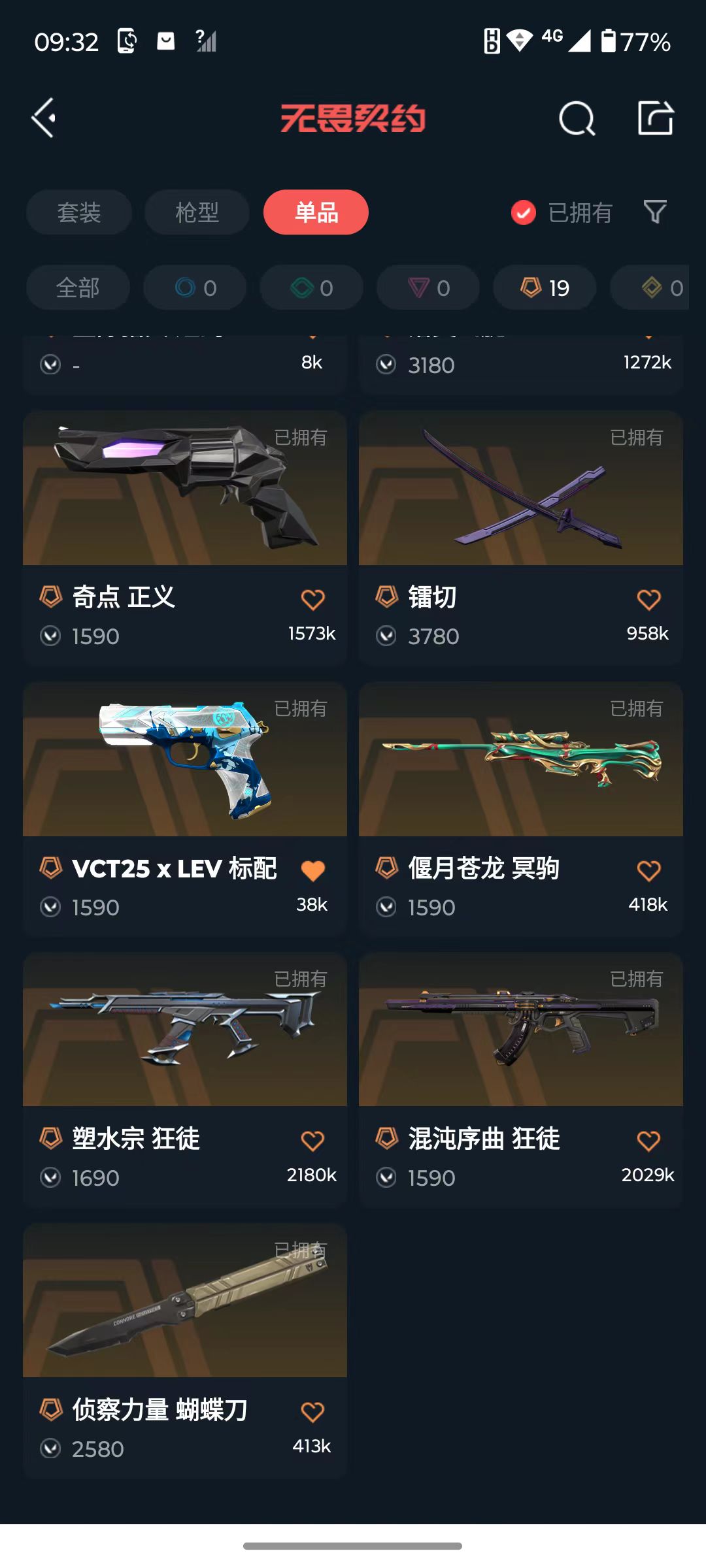
Task: Select the 全部 rarity chip
Action: (x=78, y=287)
